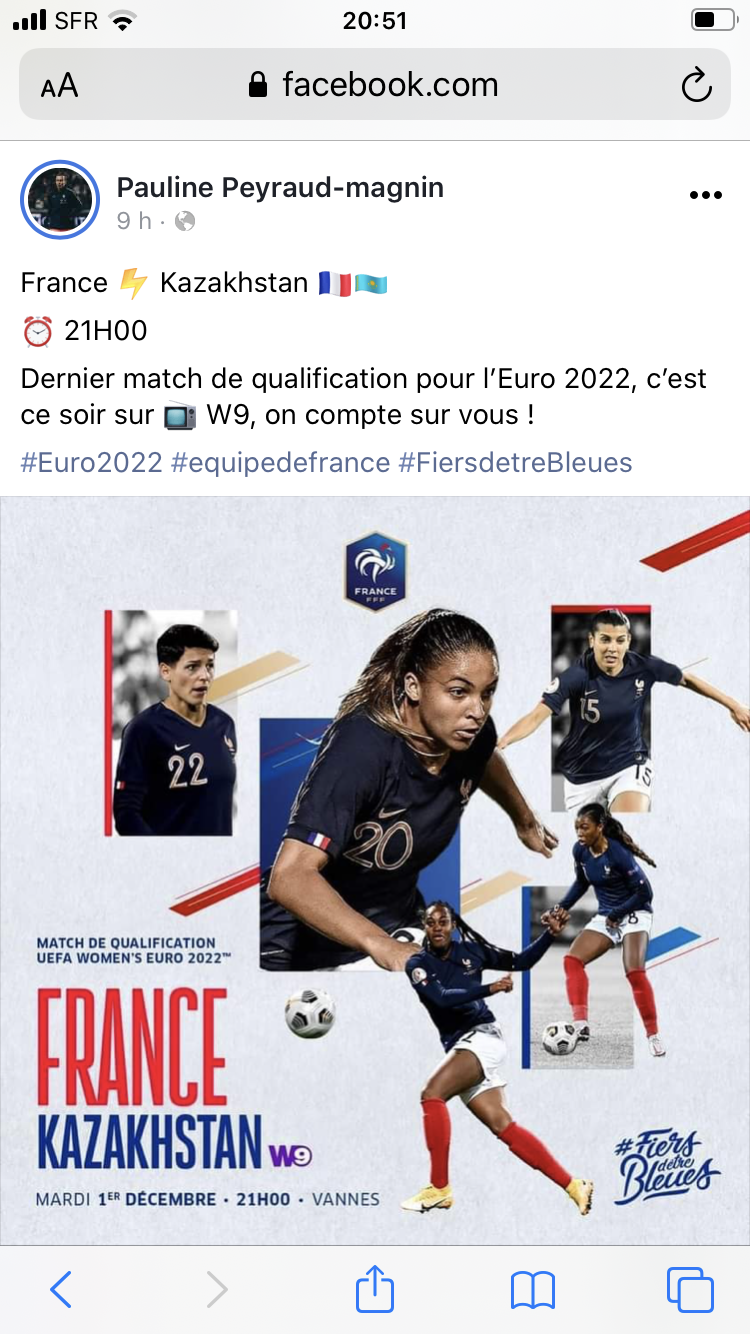Open the #Euro2022 hashtag

coord(91,463)
